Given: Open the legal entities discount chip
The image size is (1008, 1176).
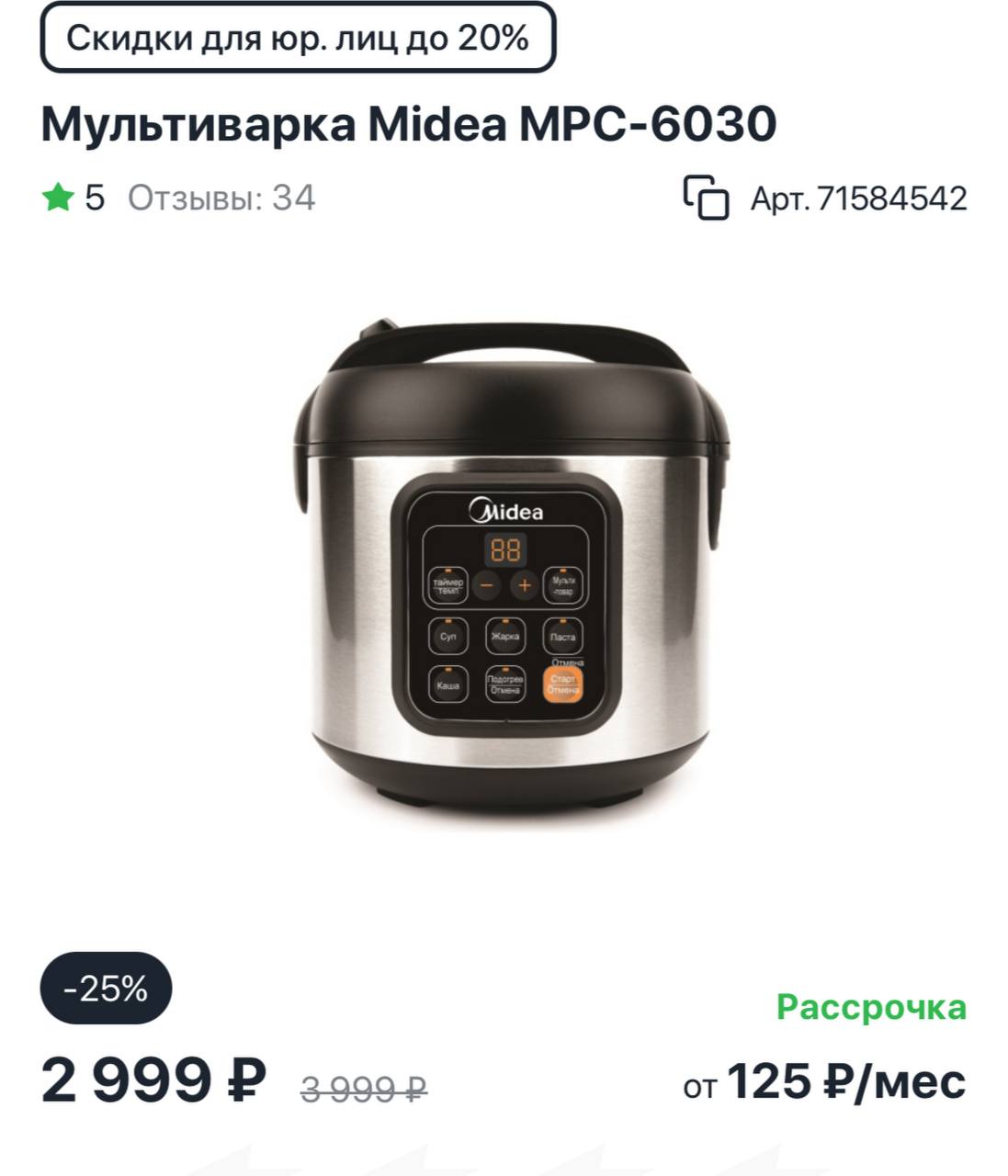Looking at the screenshot, I should (x=298, y=38).
